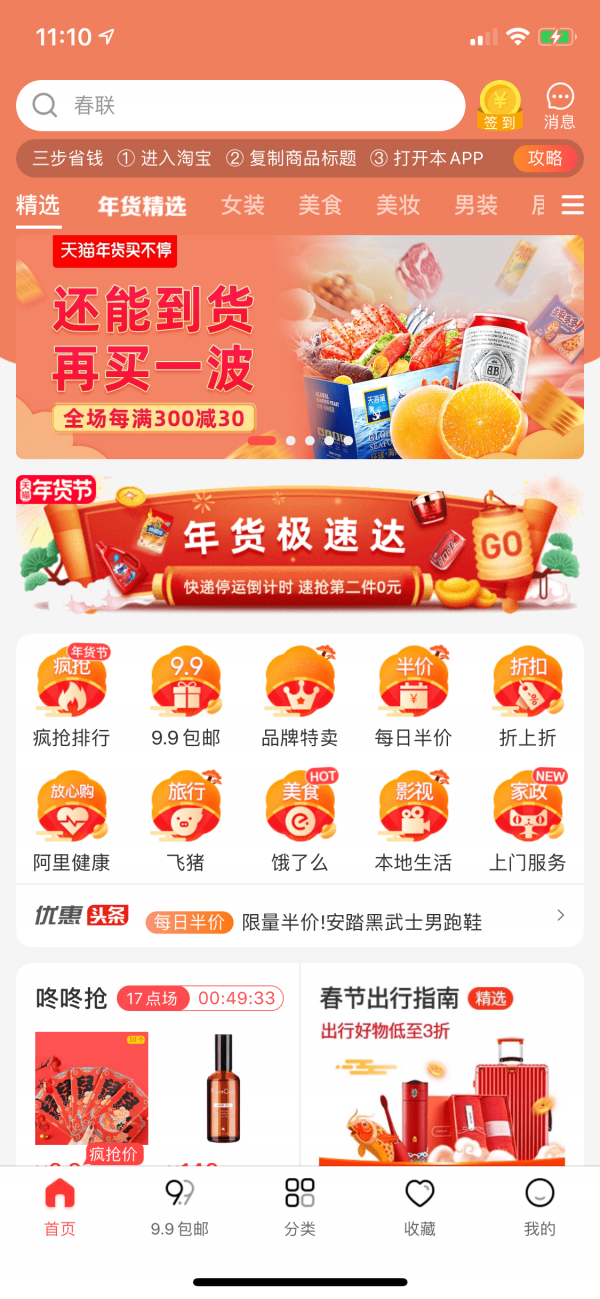Screen dimensions: 600x1299
Task: Switch to the 年货精选 tab
Action: [x=142, y=206]
